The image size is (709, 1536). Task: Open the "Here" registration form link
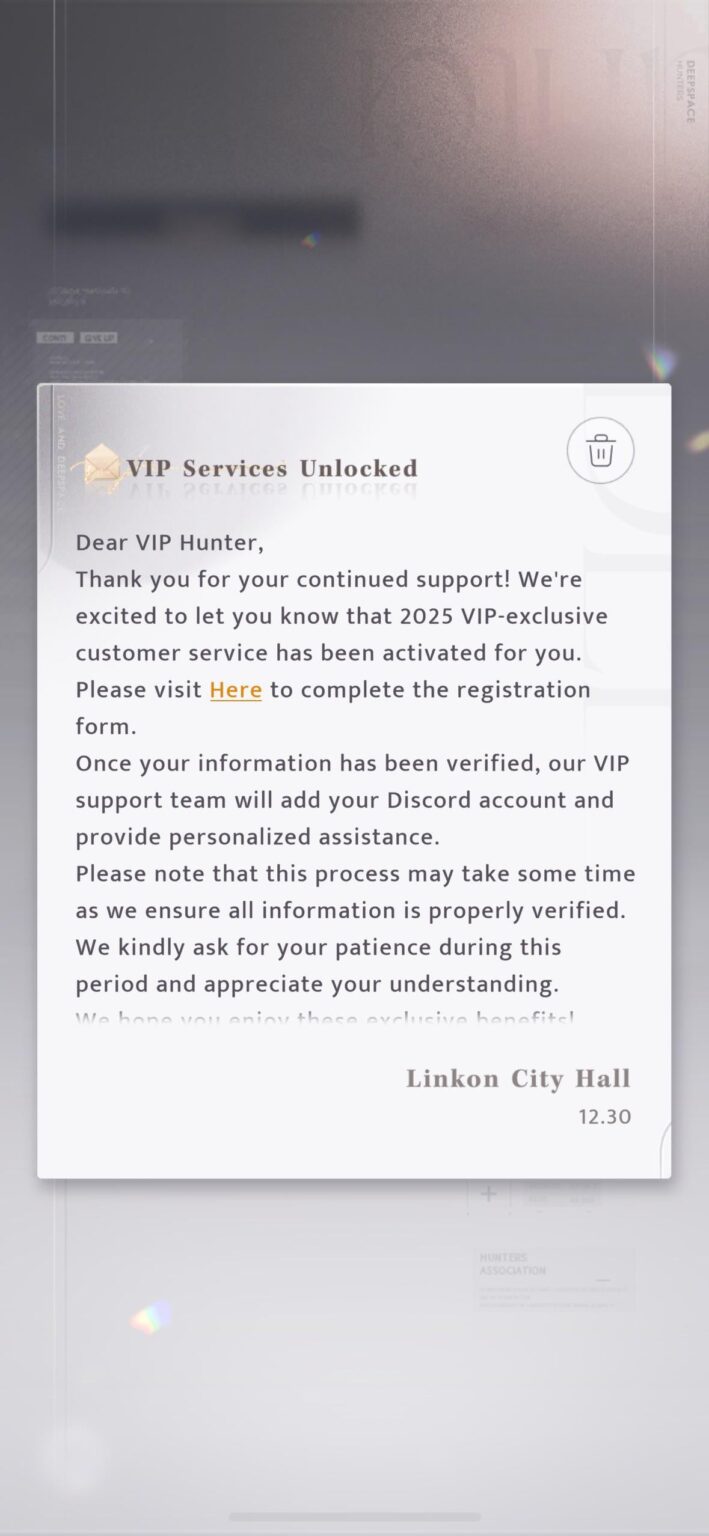(x=235, y=690)
